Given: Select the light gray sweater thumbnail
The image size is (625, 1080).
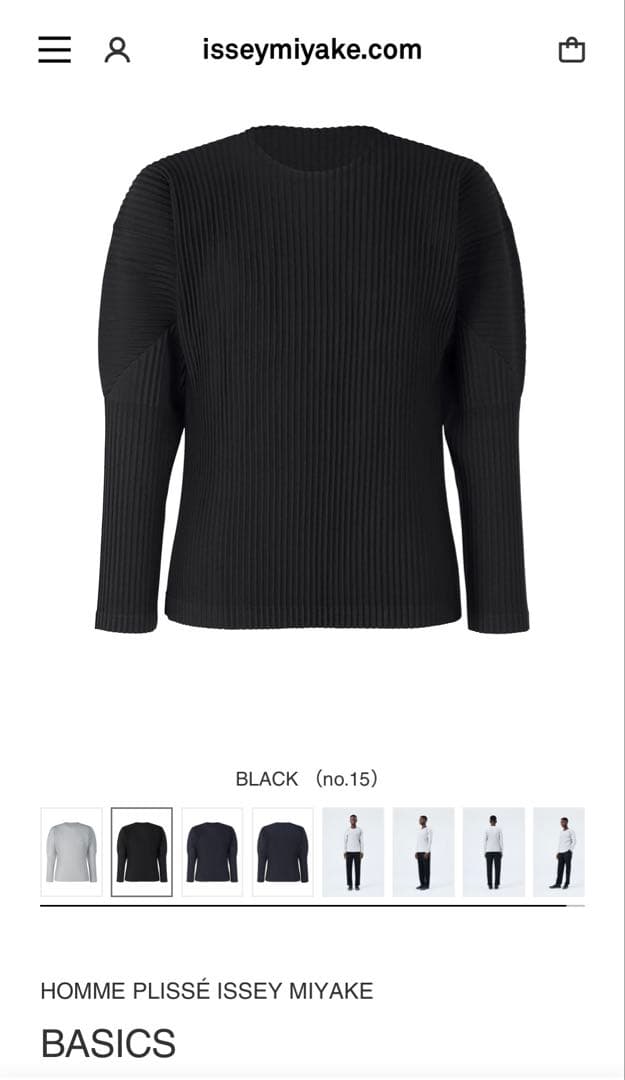Looking at the screenshot, I should pyautogui.click(x=71, y=852).
